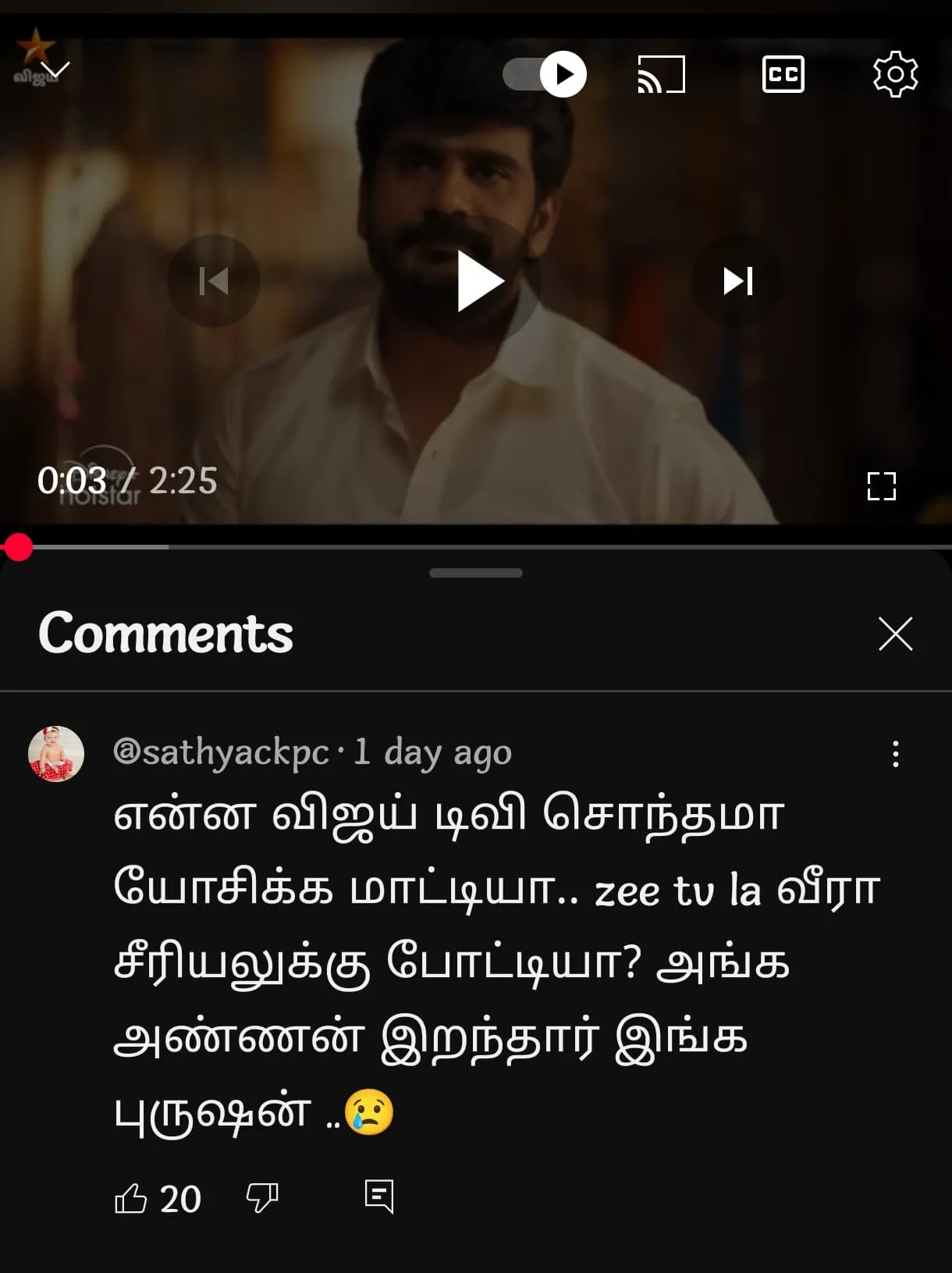Toggle the autoplay switch
The width and height of the screenshot is (952, 1273).
tap(545, 74)
